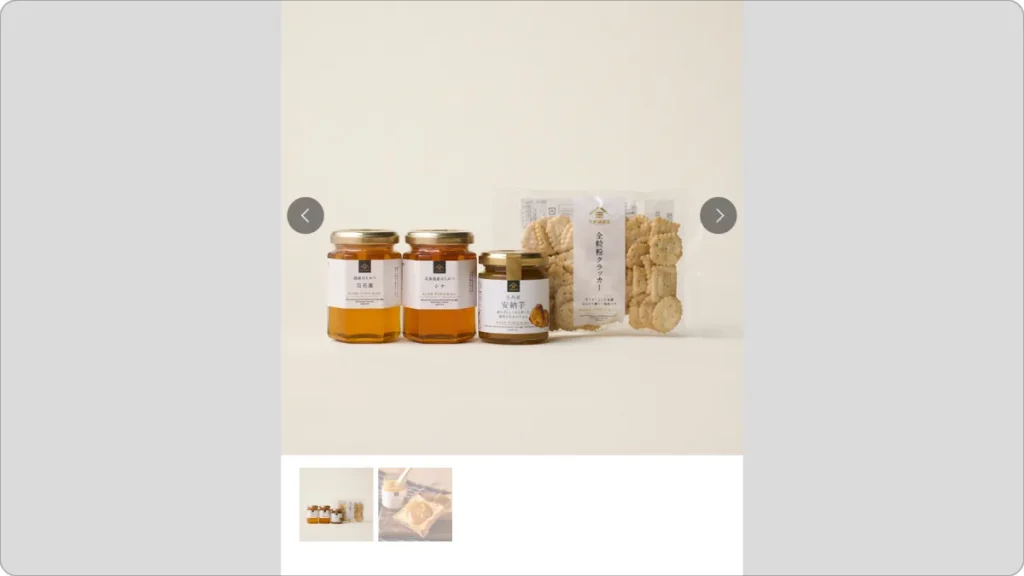Advance to the next product image
Screen dimensions: 1024x576
click(718, 215)
